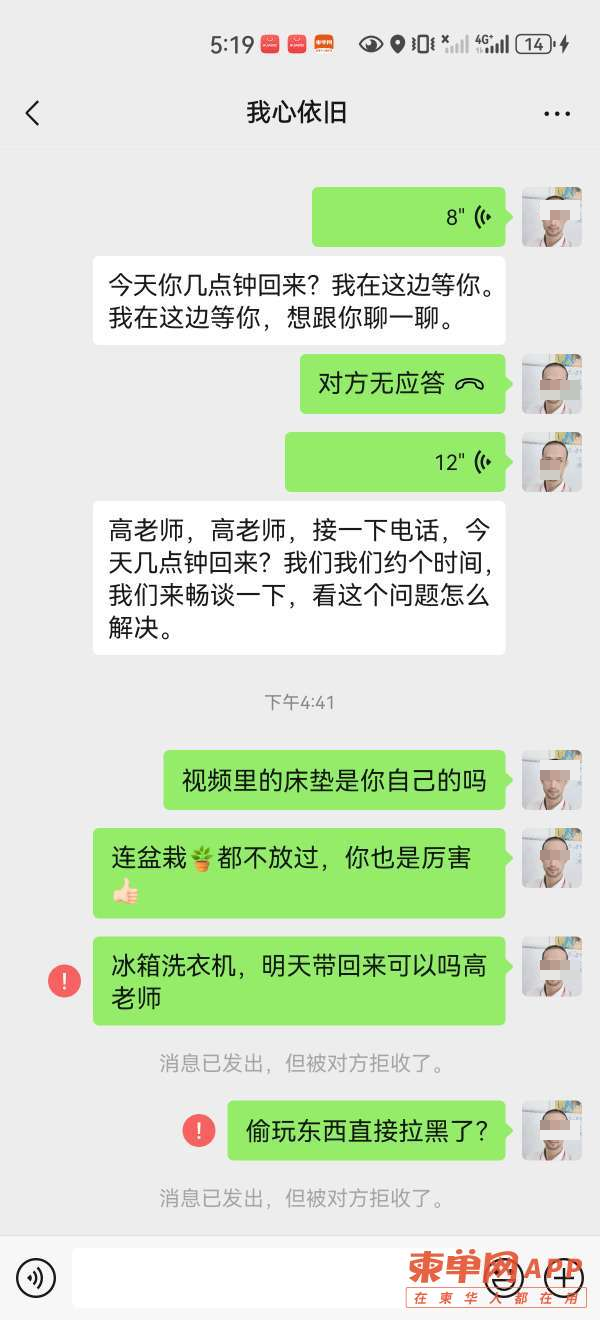Screen dimensions: 600x1320
Task: Tap the 对方无应答 call record to redial
Action: coord(402,384)
